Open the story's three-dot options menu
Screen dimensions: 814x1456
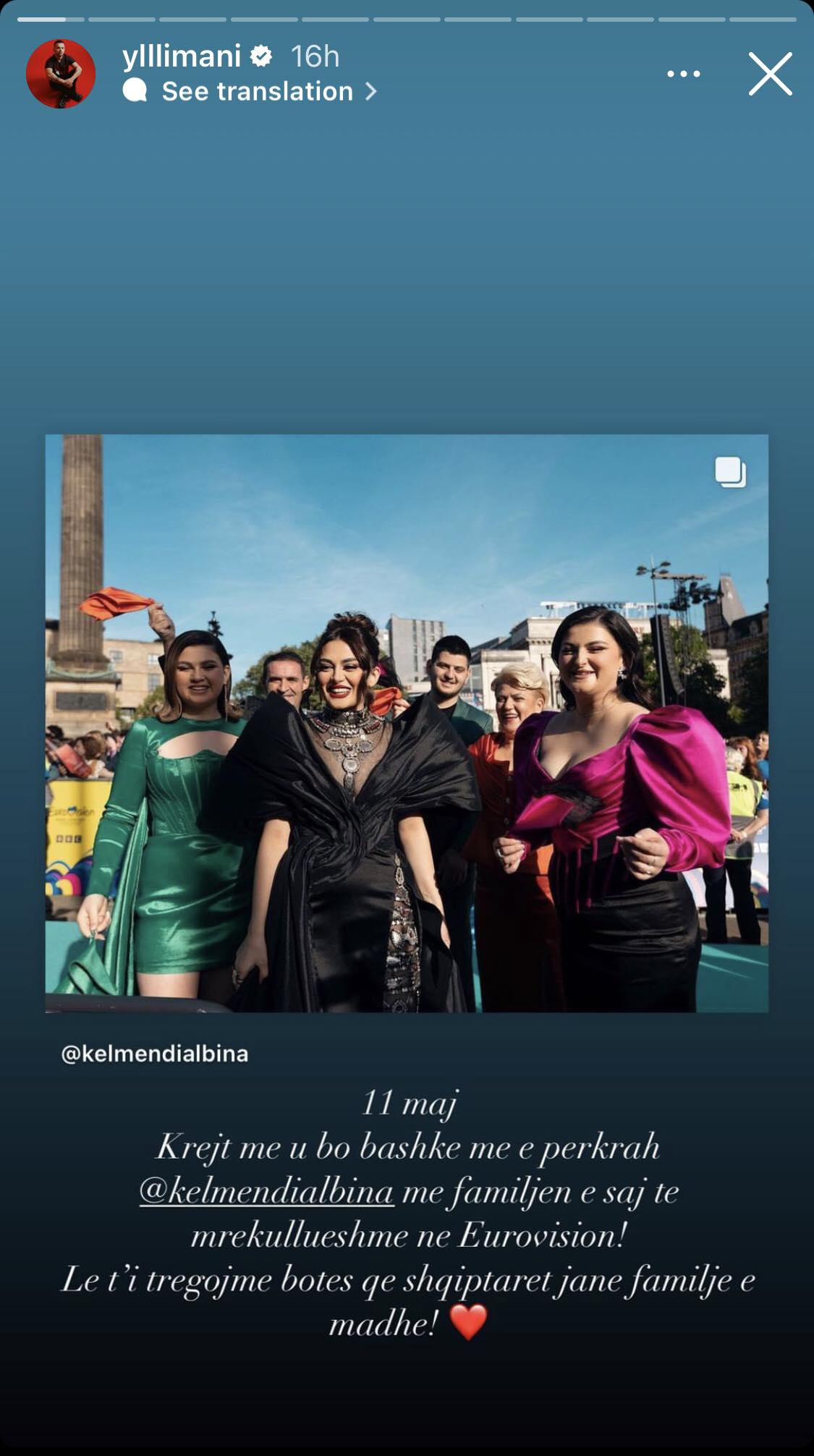683,74
